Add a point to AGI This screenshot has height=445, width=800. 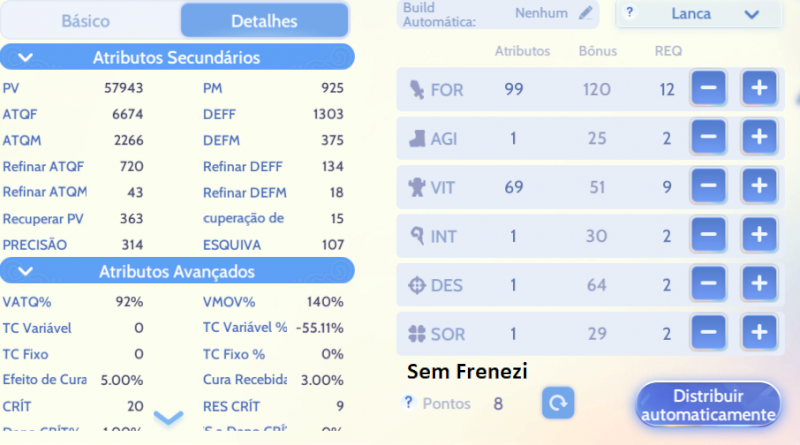click(759, 137)
